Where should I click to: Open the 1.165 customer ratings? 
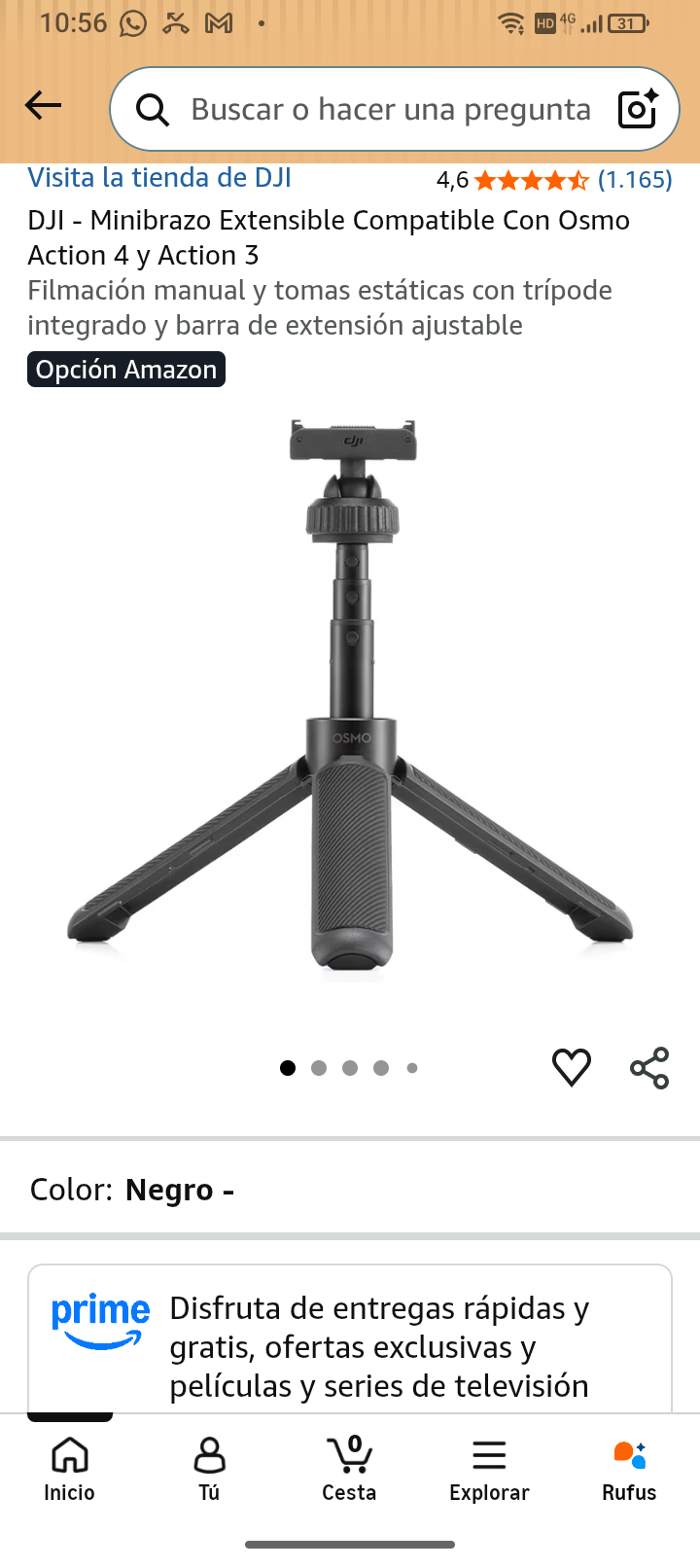click(x=635, y=180)
